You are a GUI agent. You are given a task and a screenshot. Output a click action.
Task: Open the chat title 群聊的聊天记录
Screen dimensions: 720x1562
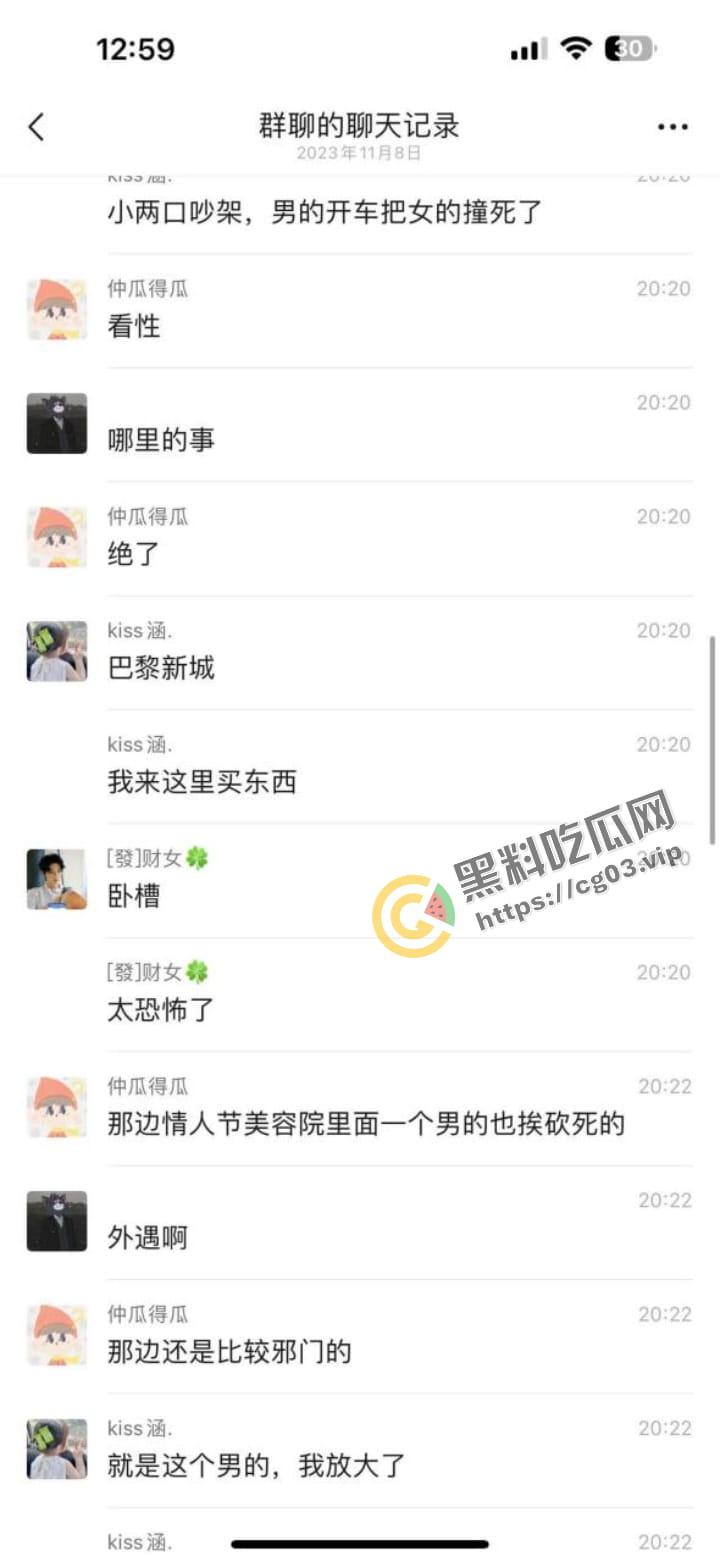pyautogui.click(x=360, y=126)
